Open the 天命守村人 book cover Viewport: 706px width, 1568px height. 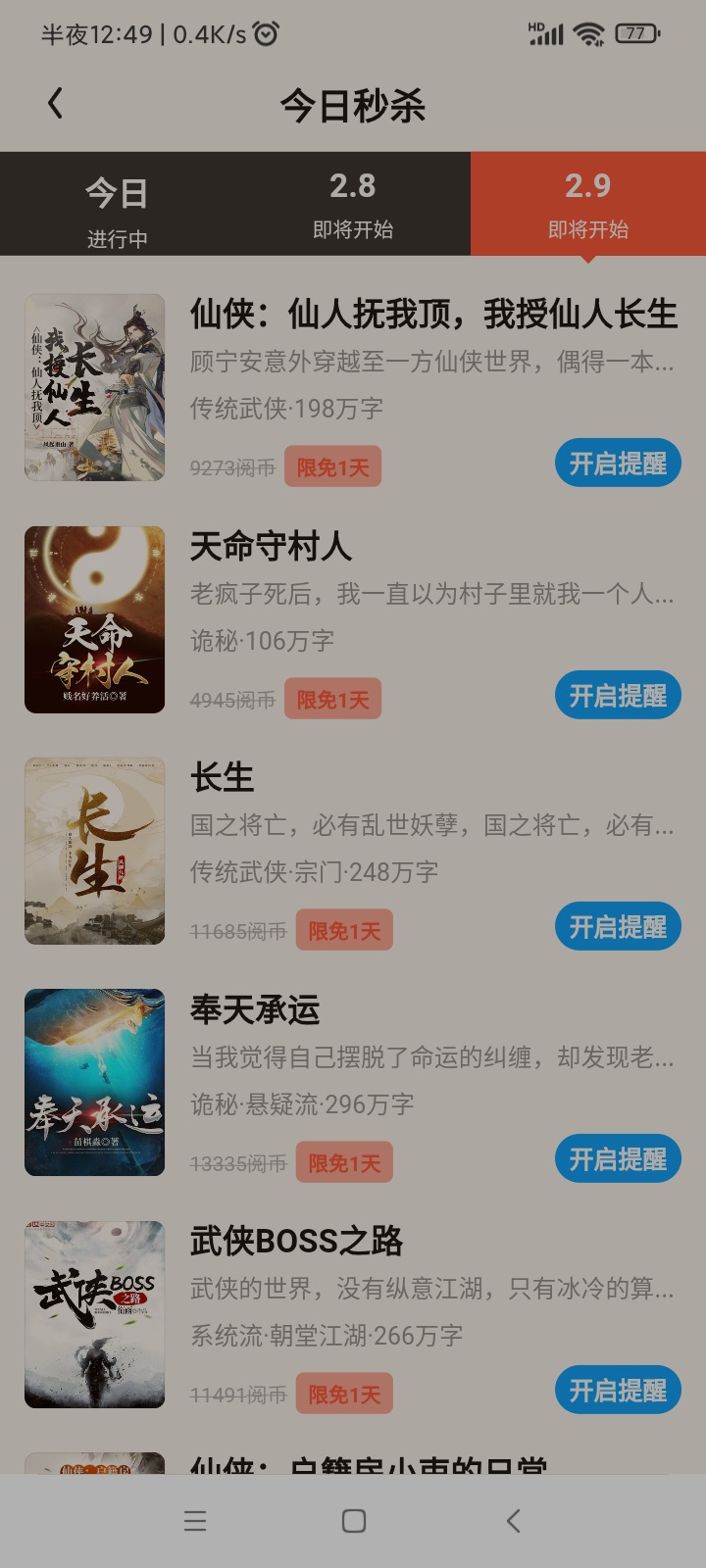tap(94, 619)
